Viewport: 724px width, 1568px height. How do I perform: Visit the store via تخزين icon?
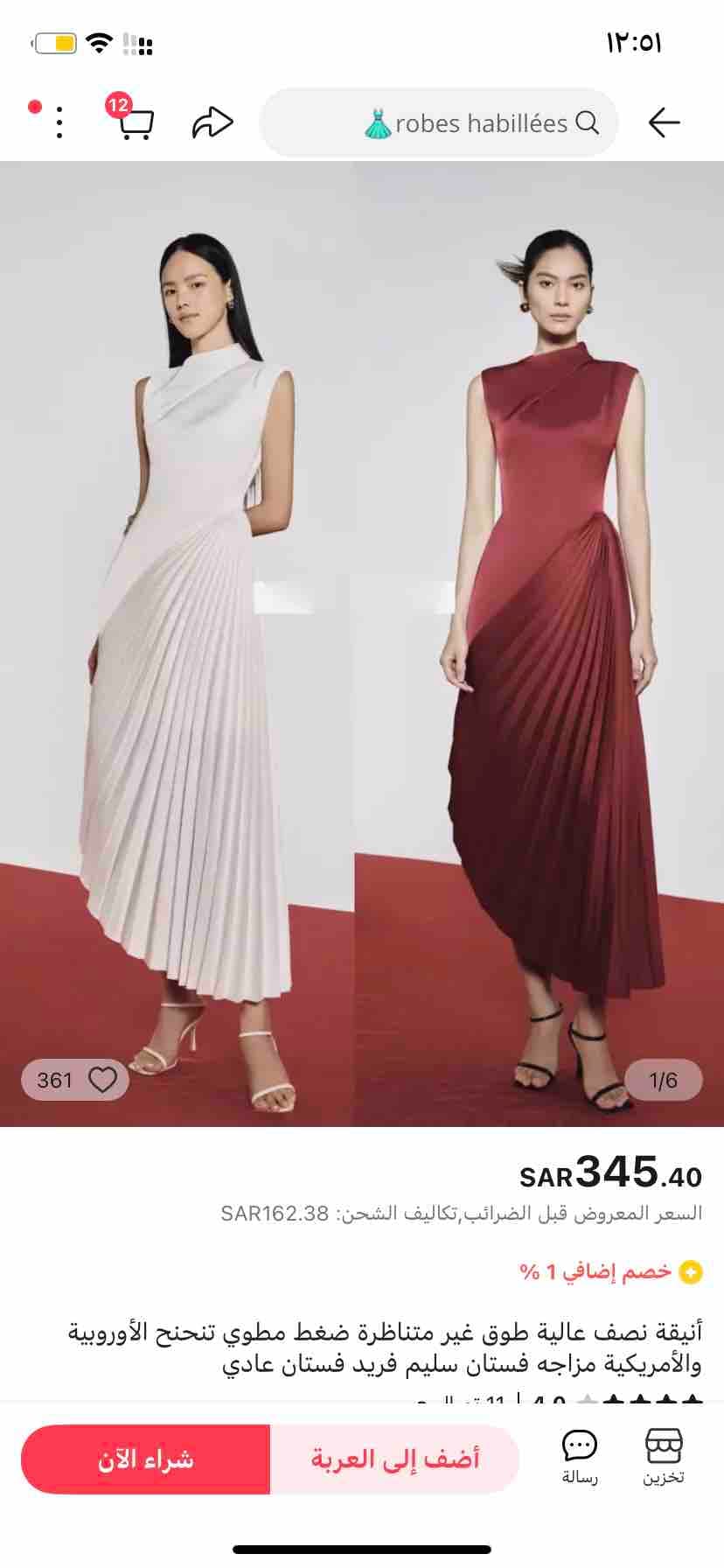(664, 1457)
